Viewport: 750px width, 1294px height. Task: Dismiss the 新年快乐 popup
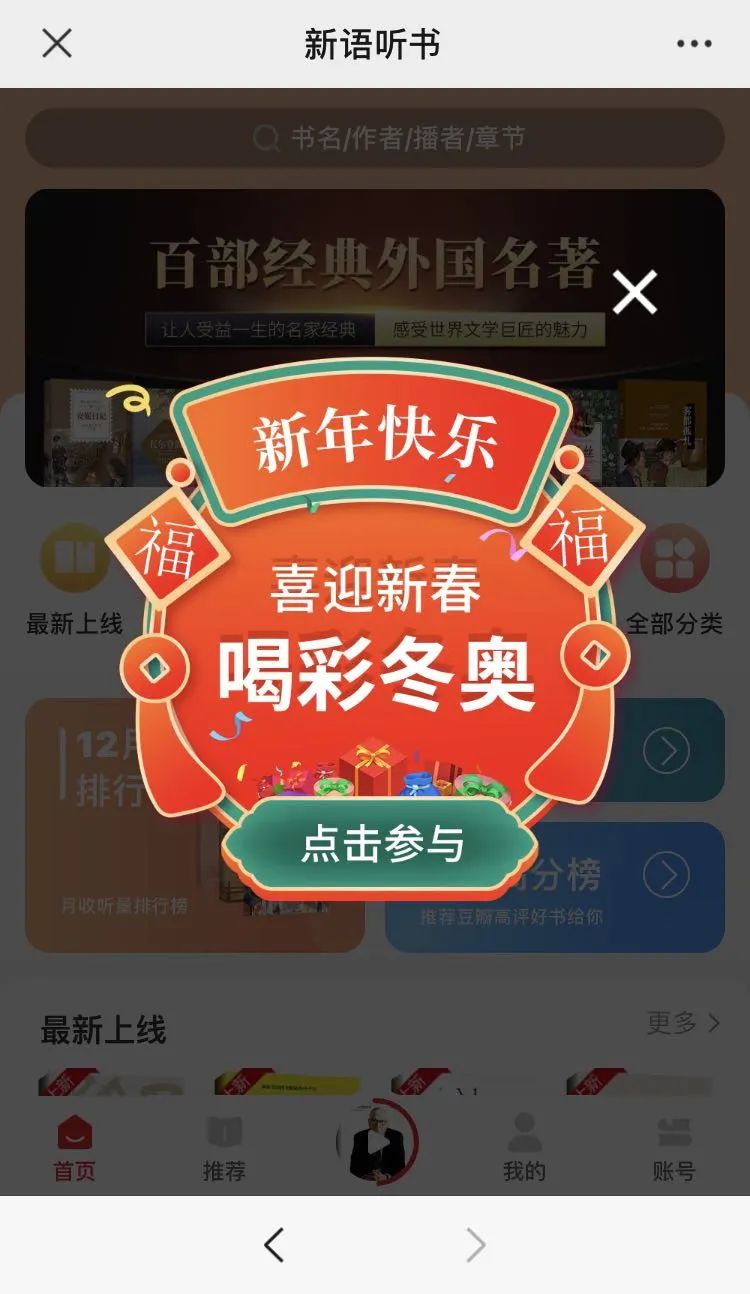tap(635, 293)
